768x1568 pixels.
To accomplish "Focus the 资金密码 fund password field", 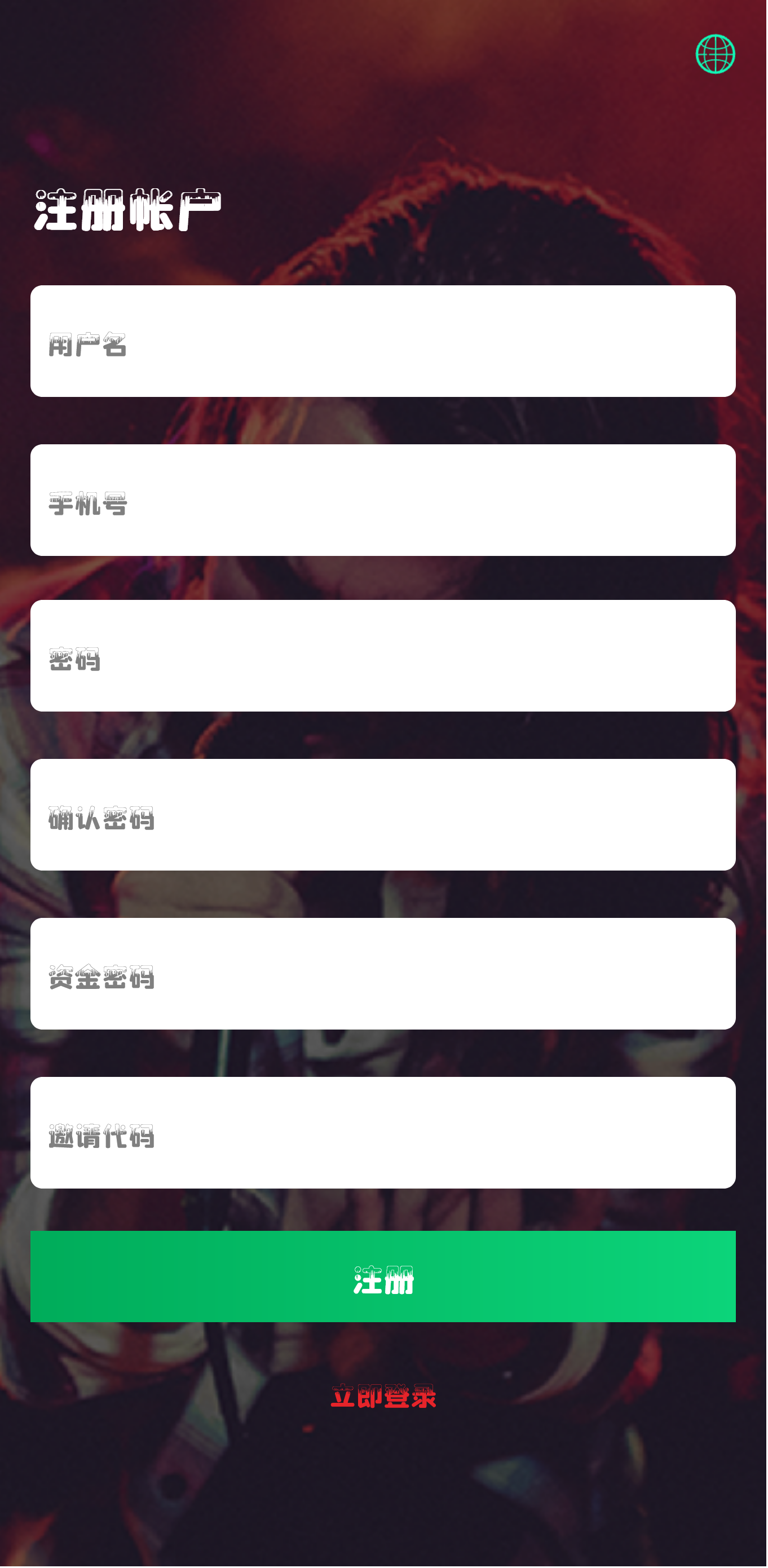I will pyautogui.click(x=383, y=974).
